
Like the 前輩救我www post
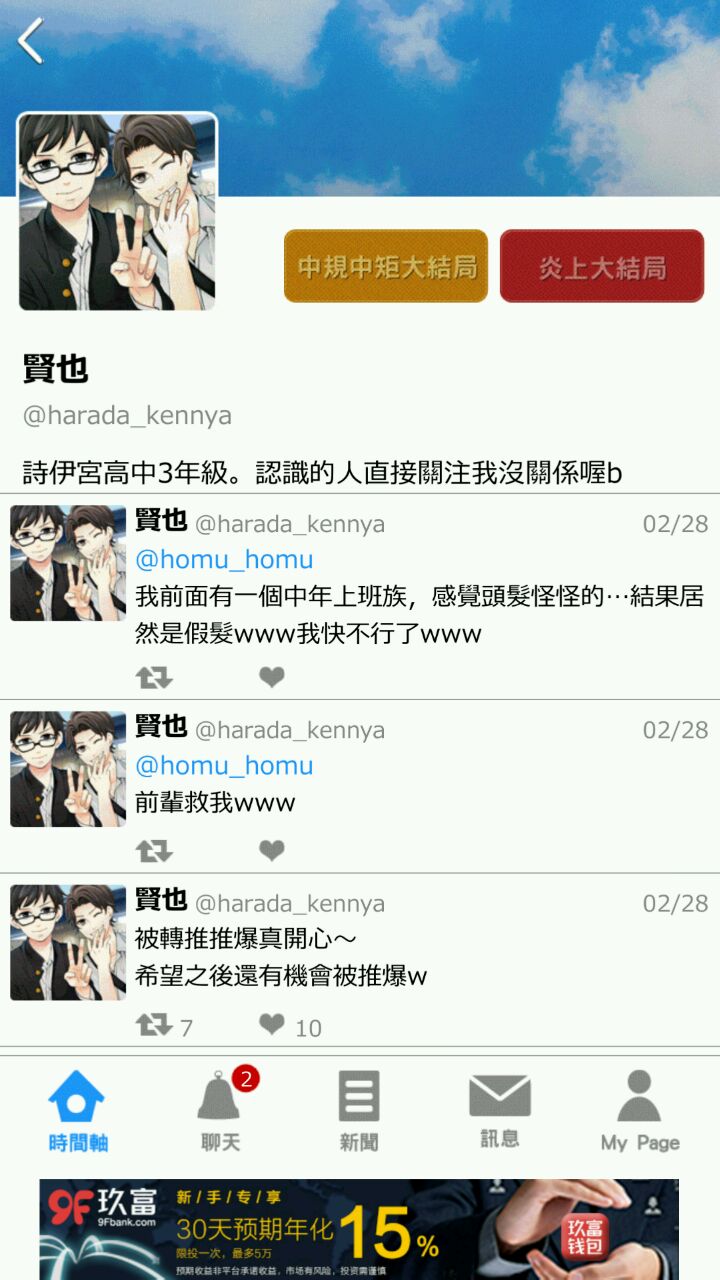(x=272, y=851)
